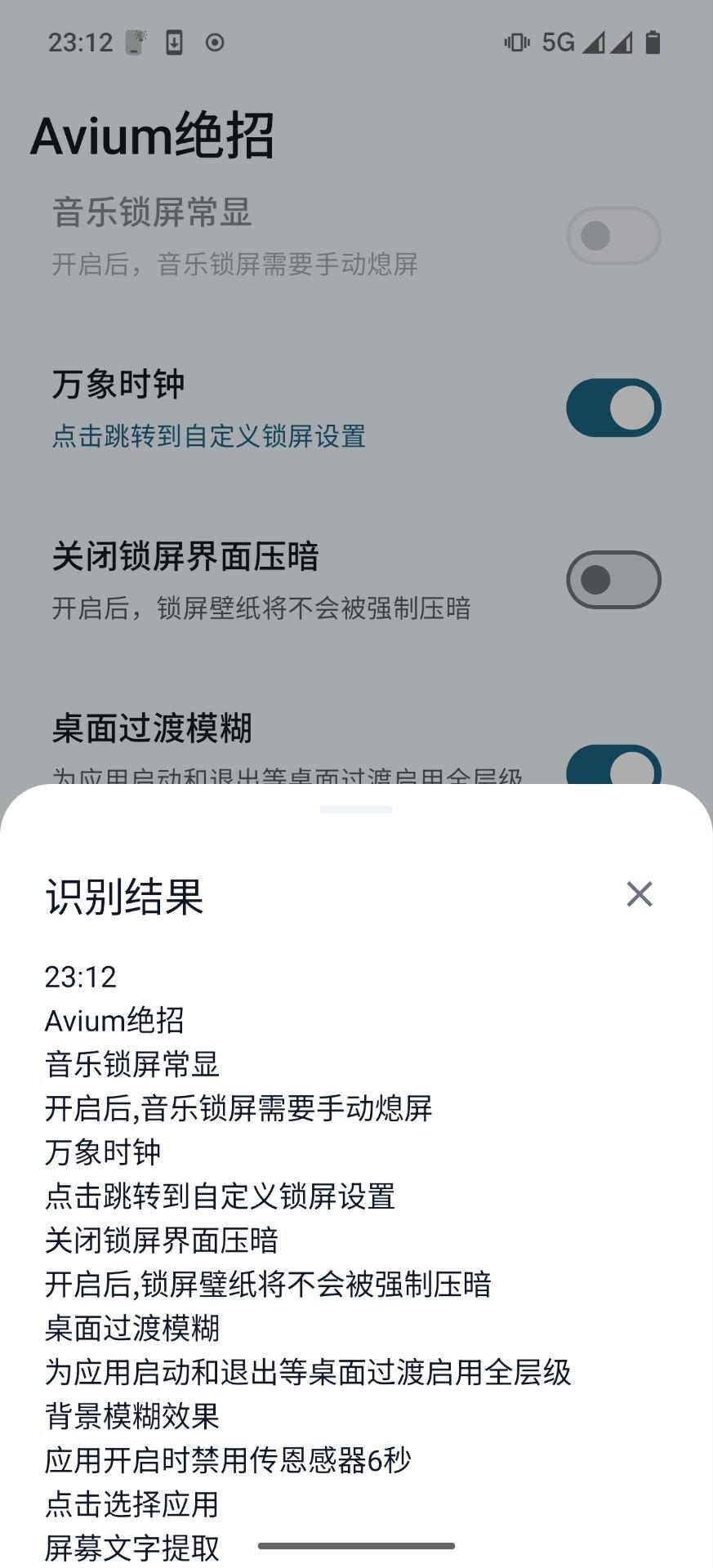Toggle the 音乐锁屏常显 switch
Image resolution: width=713 pixels, height=1568 pixels.
coord(613,236)
